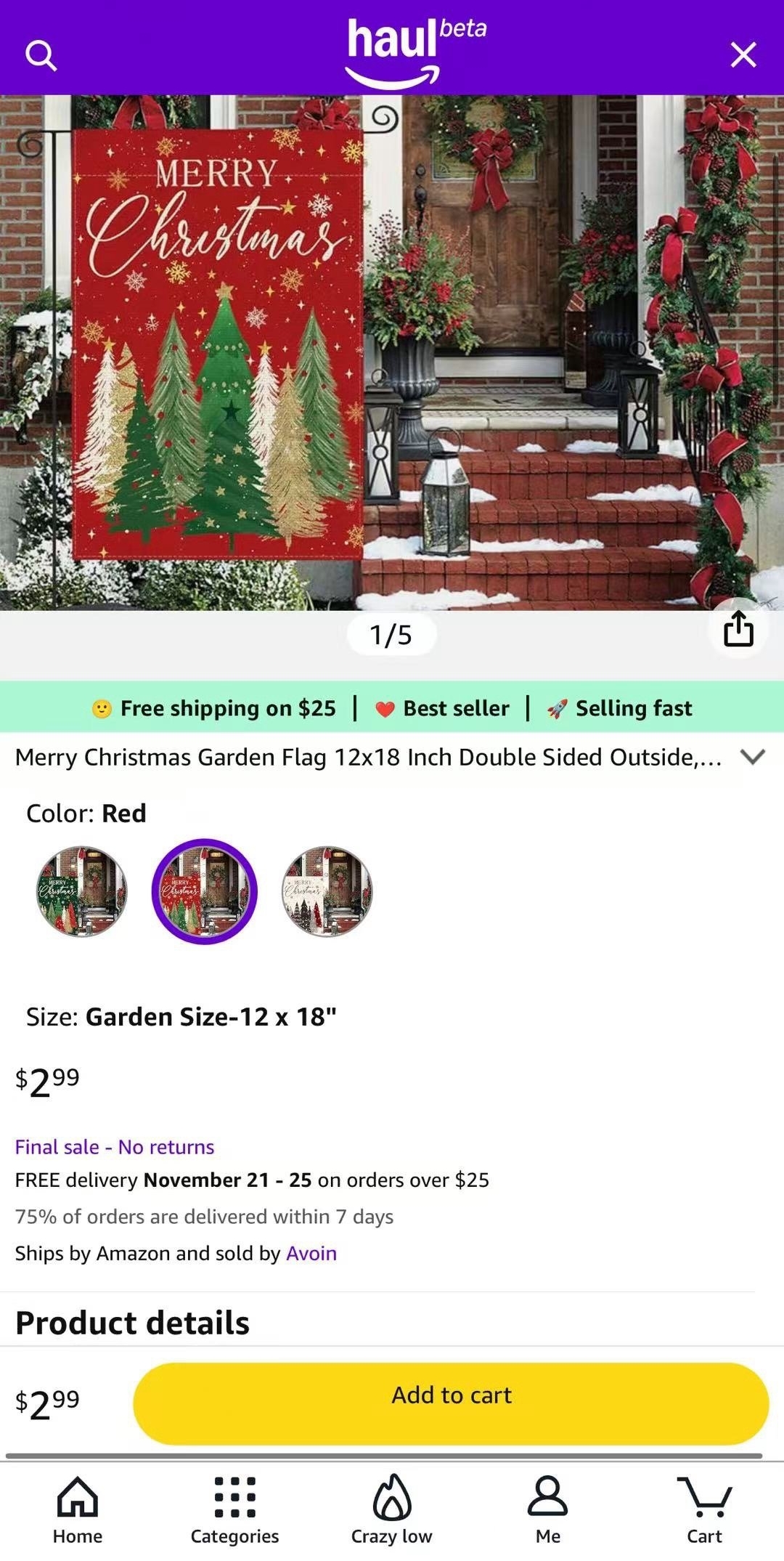
Task: Open the main product image
Action: point(392,353)
